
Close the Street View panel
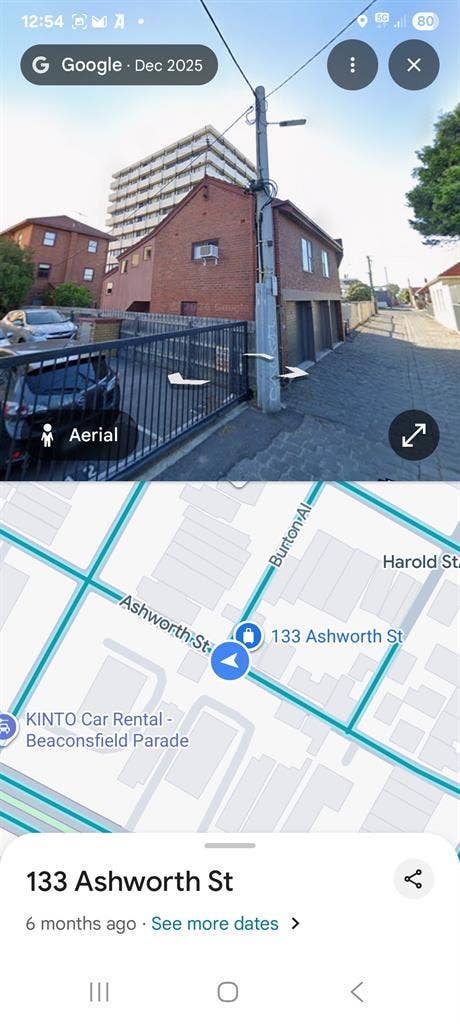[x=414, y=65]
